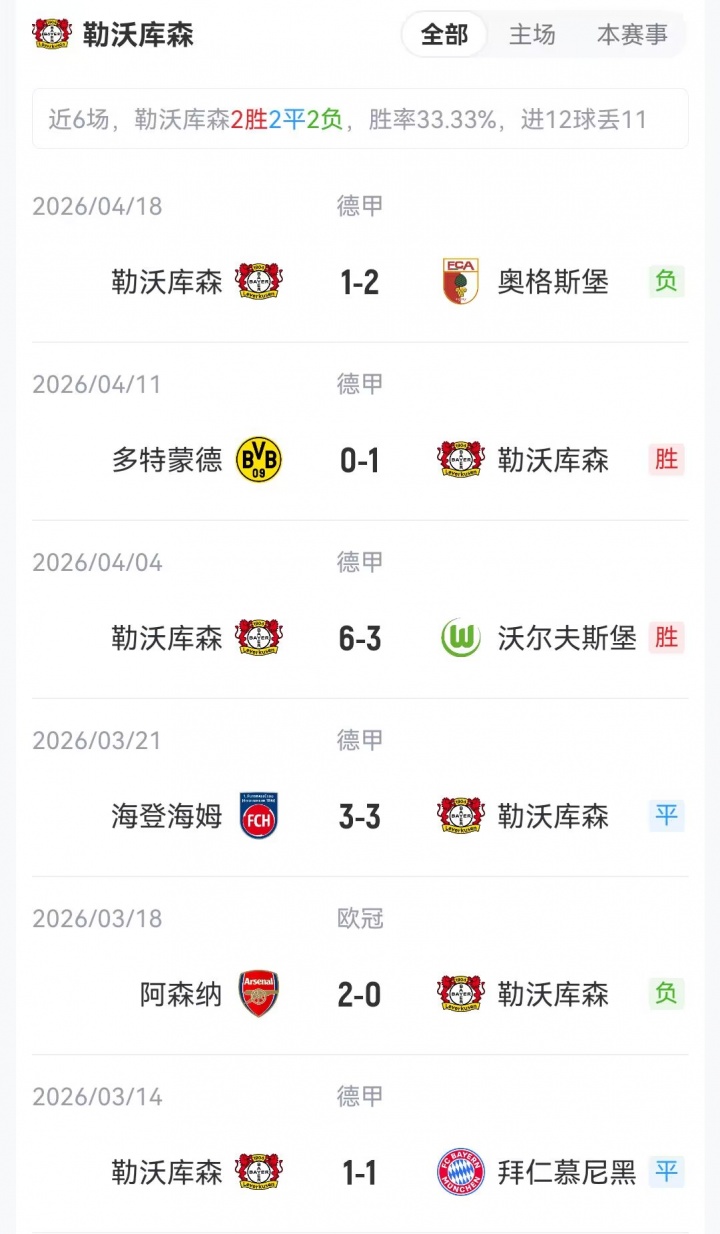Select the 主场 filter tab
Screen dimensions: 720x1234
click(x=532, y=35)
